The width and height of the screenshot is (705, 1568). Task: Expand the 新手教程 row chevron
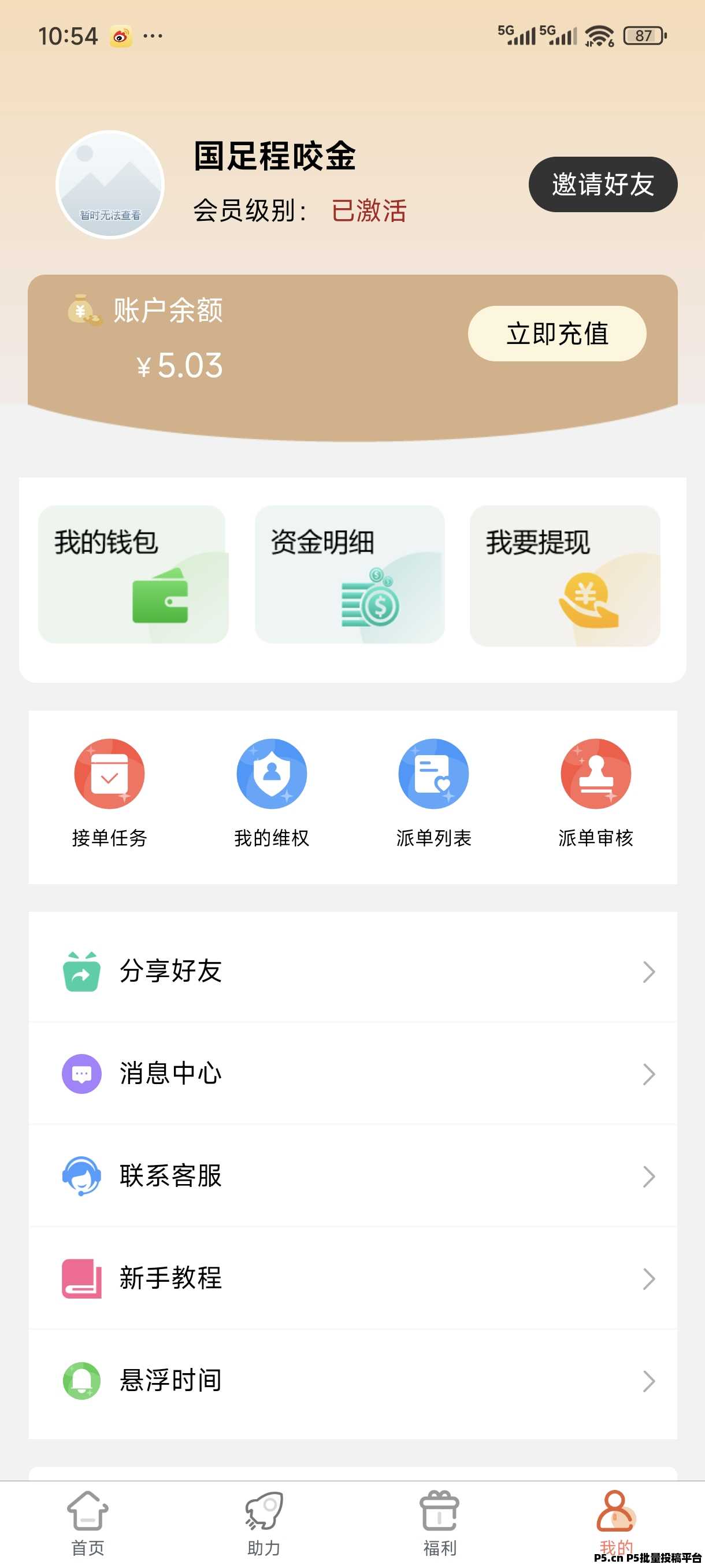coord(648,1278)
